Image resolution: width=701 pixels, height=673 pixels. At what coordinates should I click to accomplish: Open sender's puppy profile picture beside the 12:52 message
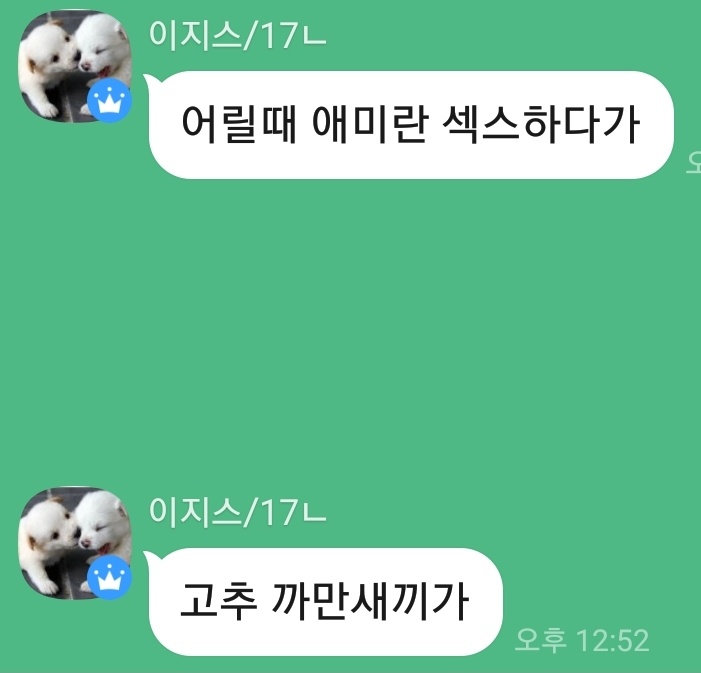75,543
